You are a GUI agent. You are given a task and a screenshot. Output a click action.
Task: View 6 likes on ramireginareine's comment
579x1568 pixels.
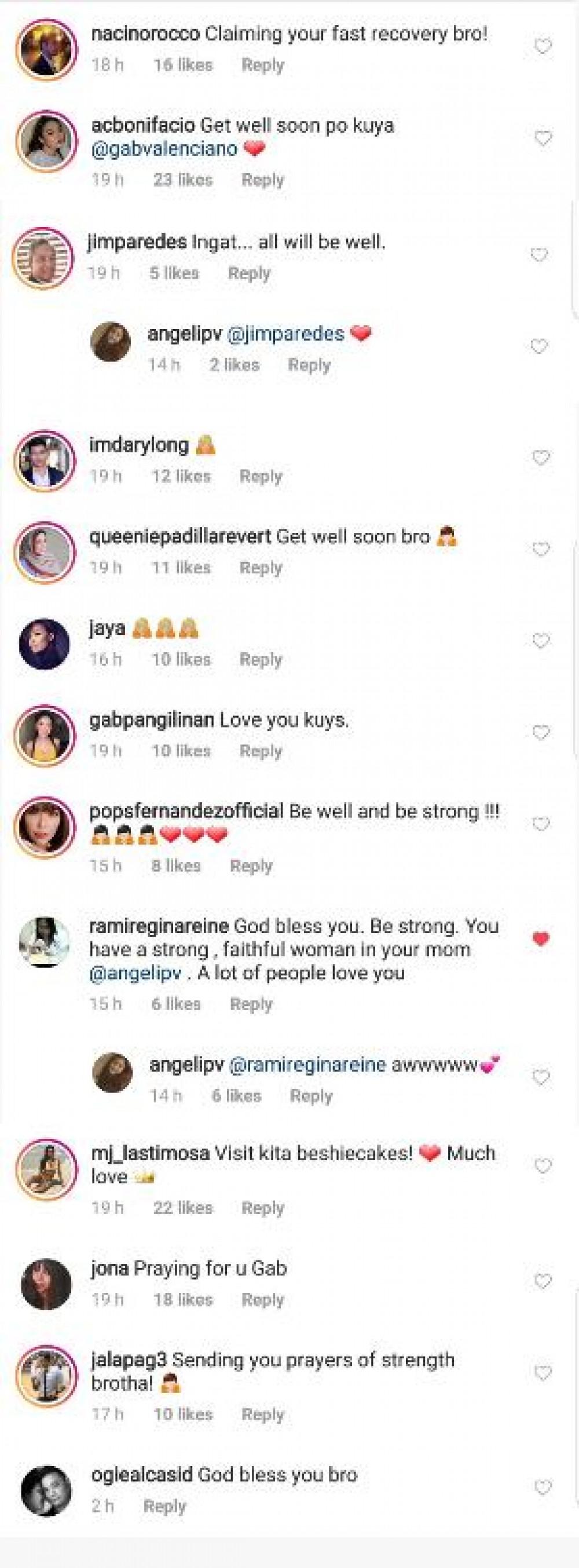[x=176, y=1004]
